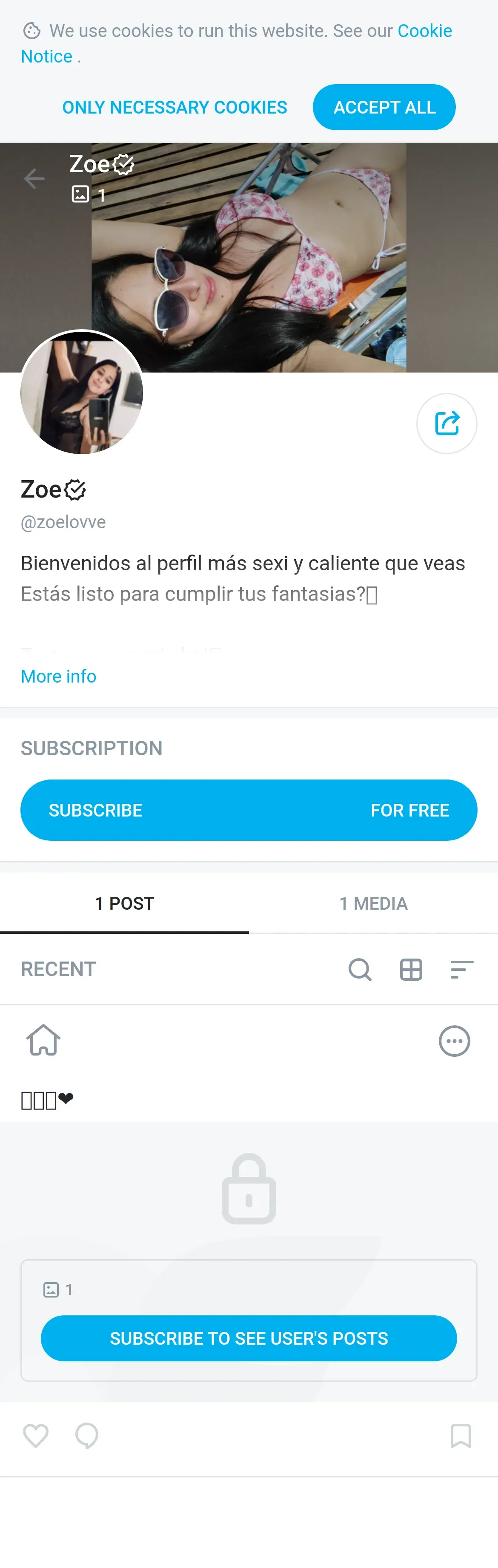Expand More info in bio
Screen dimensions: 498x1568
click(x=58, y=676)
